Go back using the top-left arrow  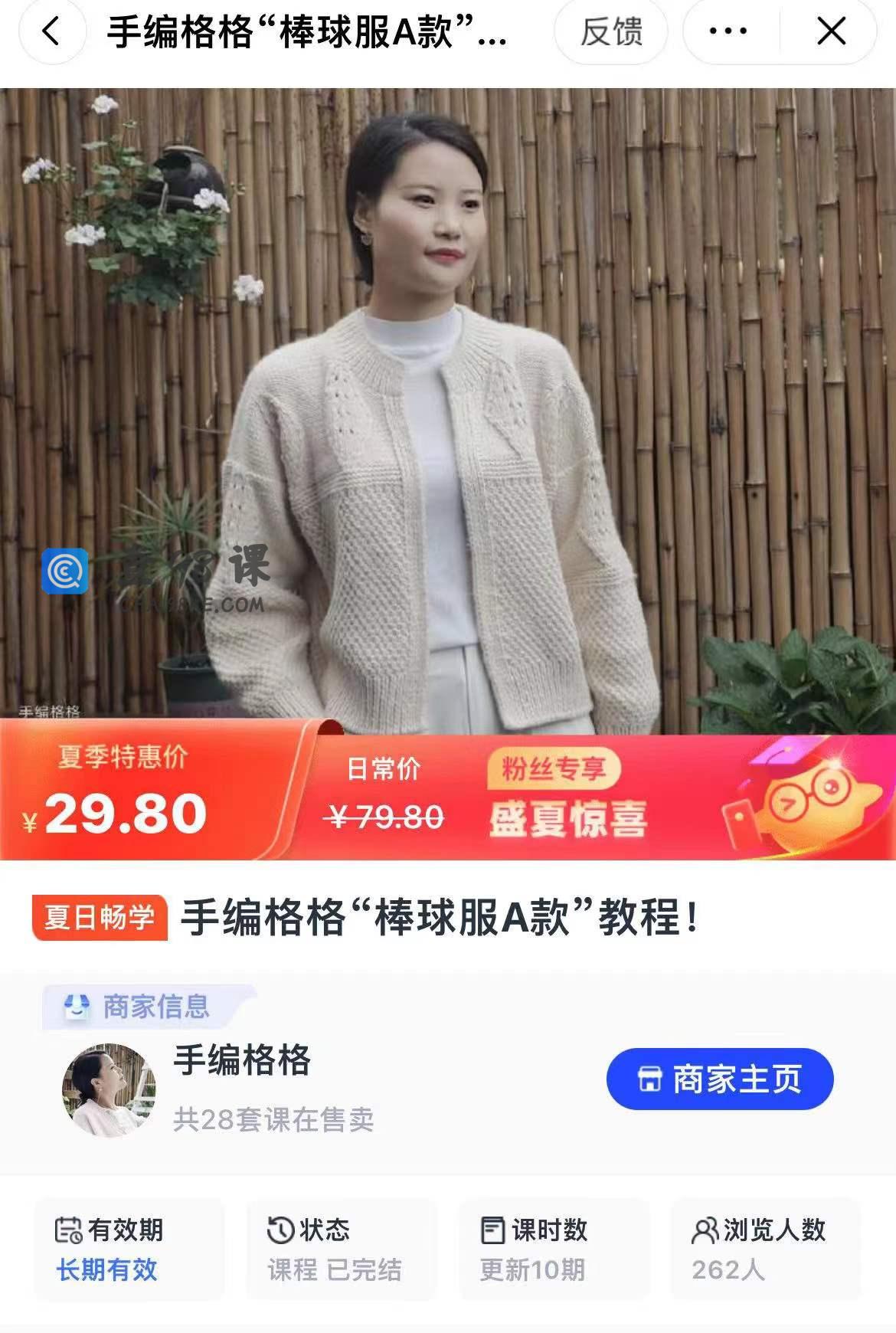click(x=51, y=32)
